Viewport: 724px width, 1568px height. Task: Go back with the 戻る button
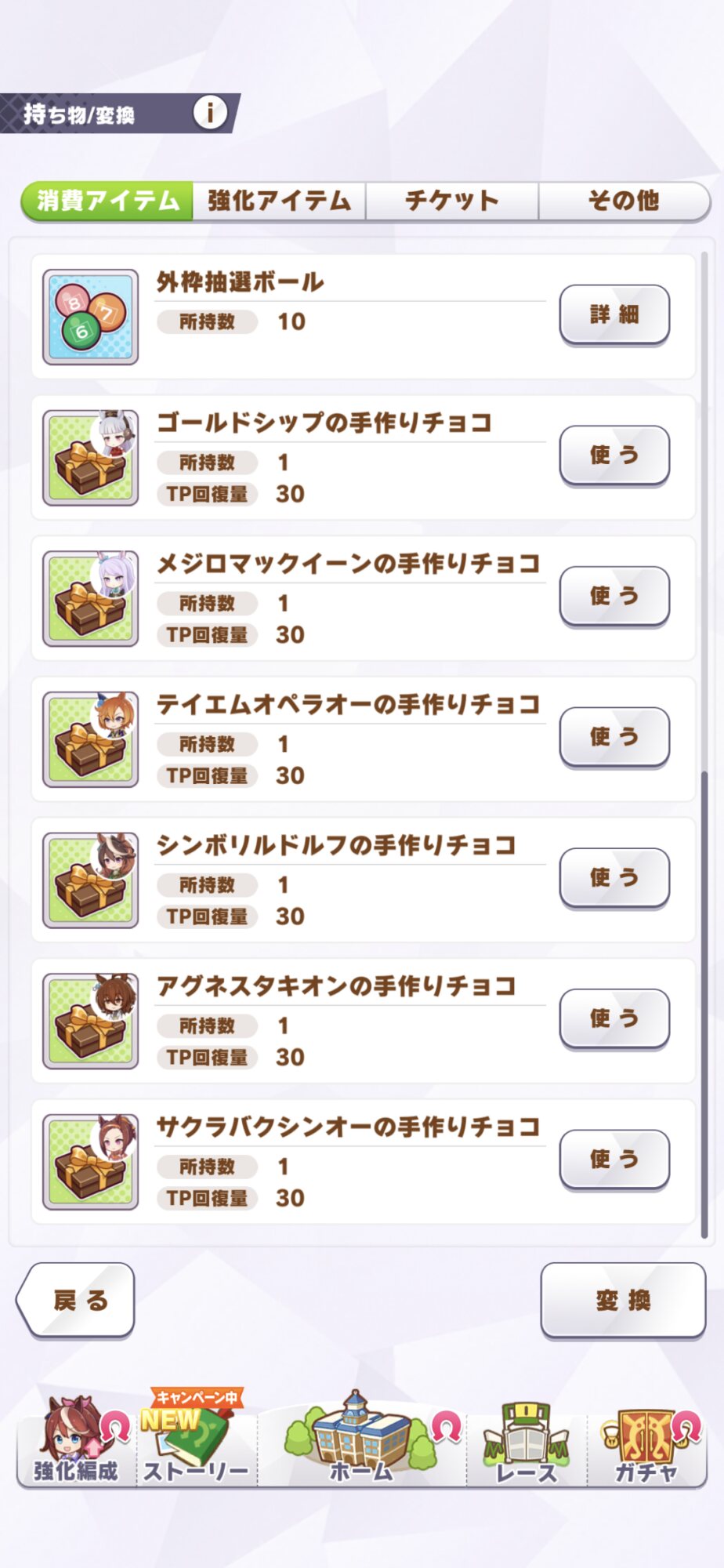76,1300
